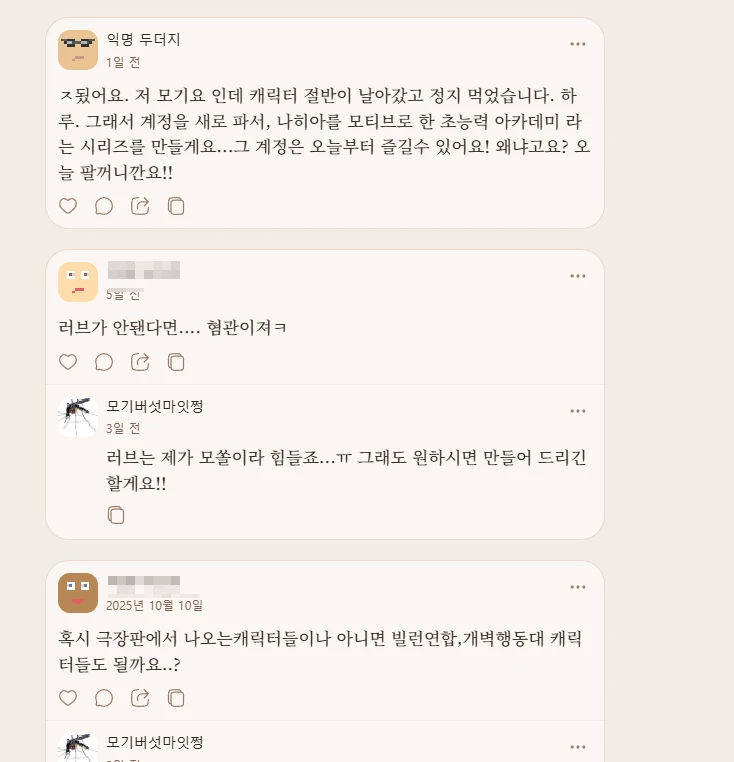Open options for 모기버섯마잇쪙's 3일 전 reply
The width and height of the screenshot is (734, 762).
[x=578, y=411]
